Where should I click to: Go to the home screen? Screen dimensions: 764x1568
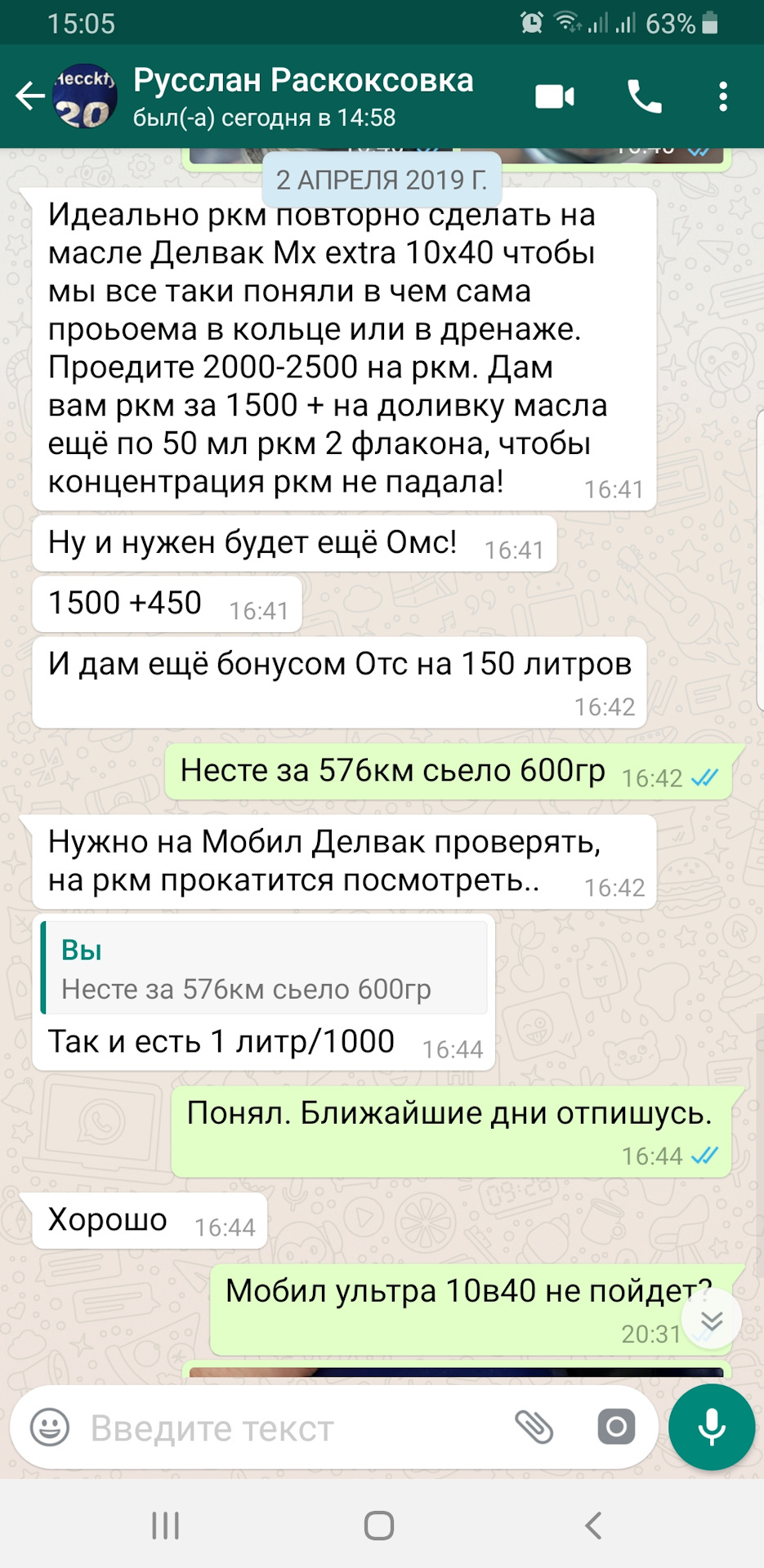pos(379,1525)
